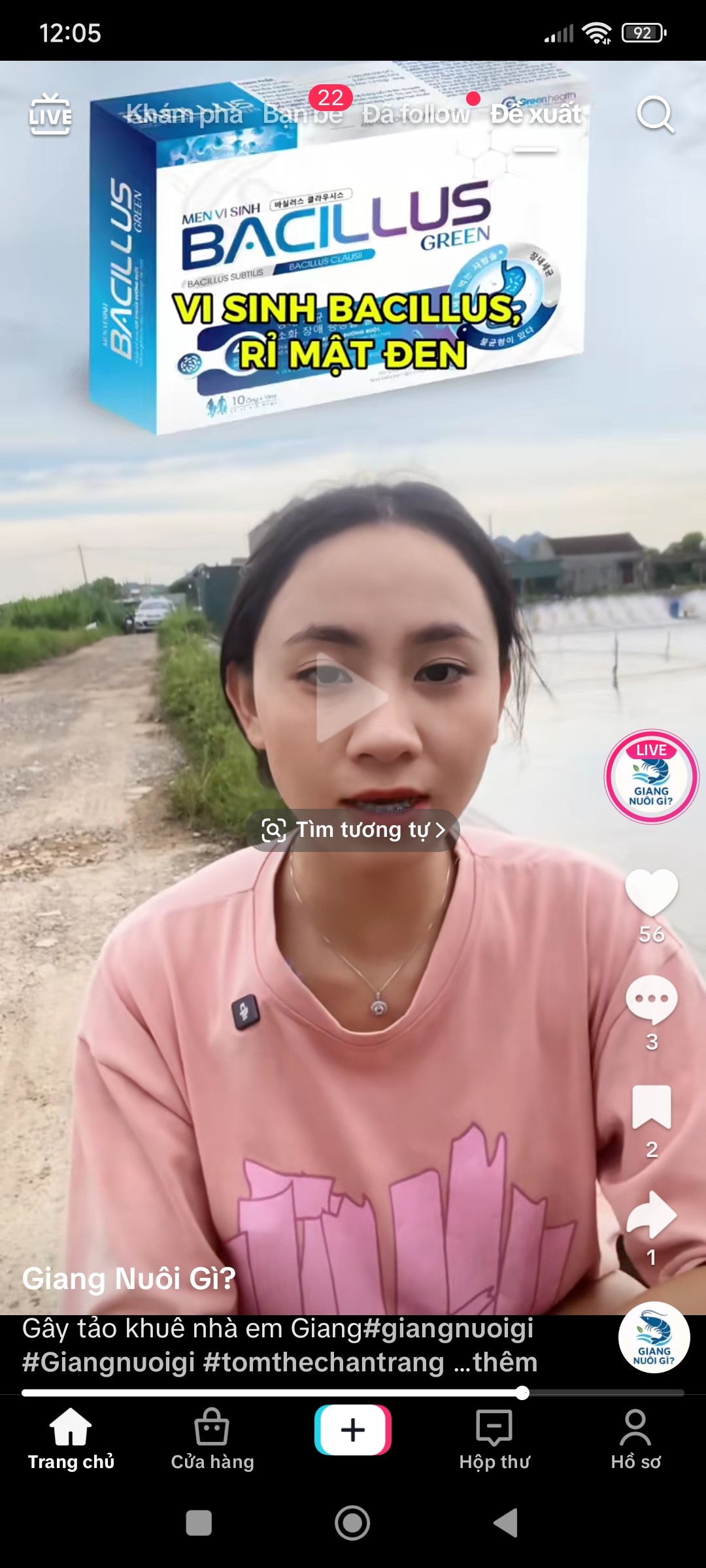The width and height of the screenshot is (706, 1568).
Task: Switch to the Hồ sơ tab
Action: click(x=635, y=1440)
